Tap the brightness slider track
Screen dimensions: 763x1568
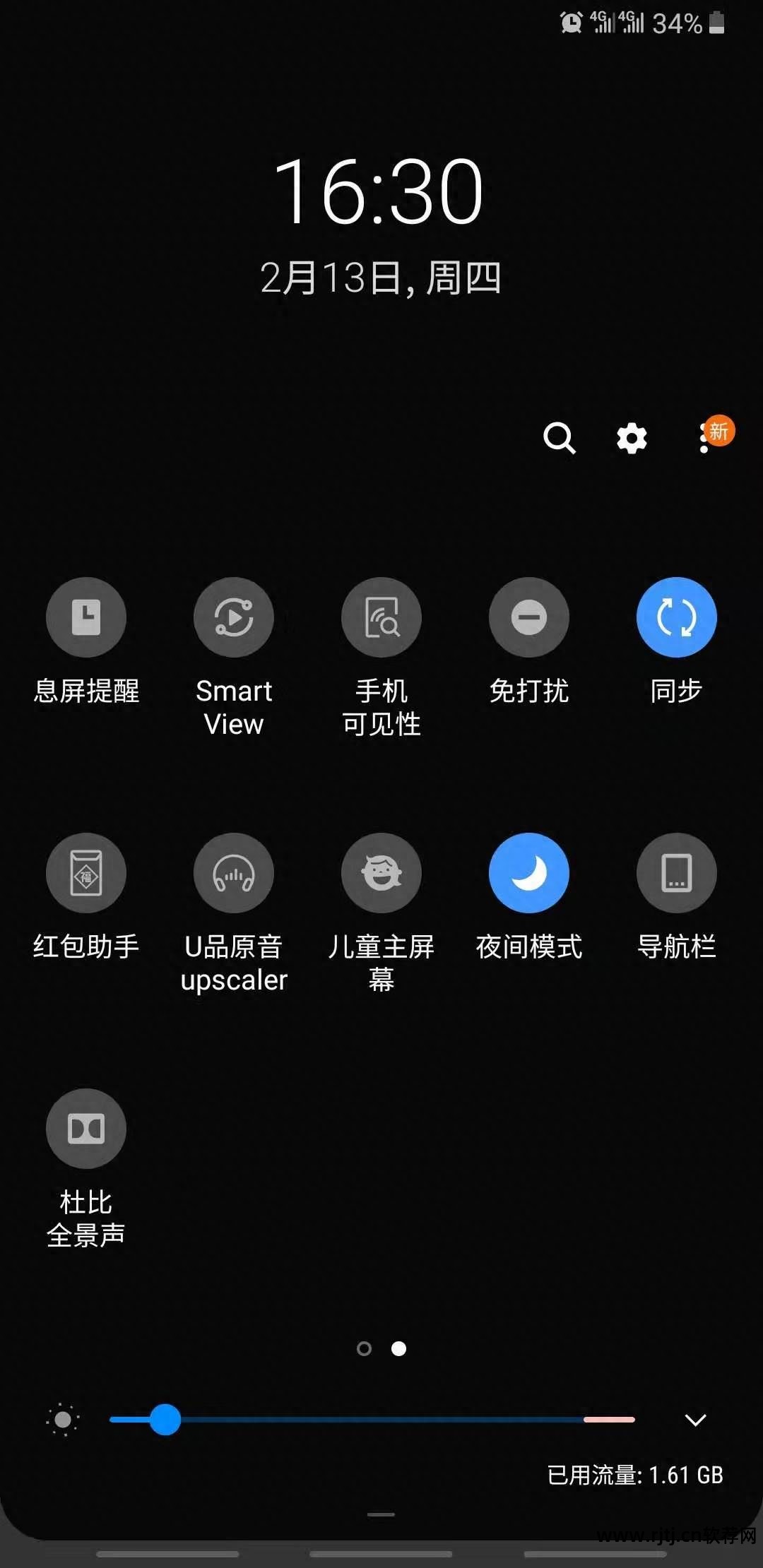396,1420
